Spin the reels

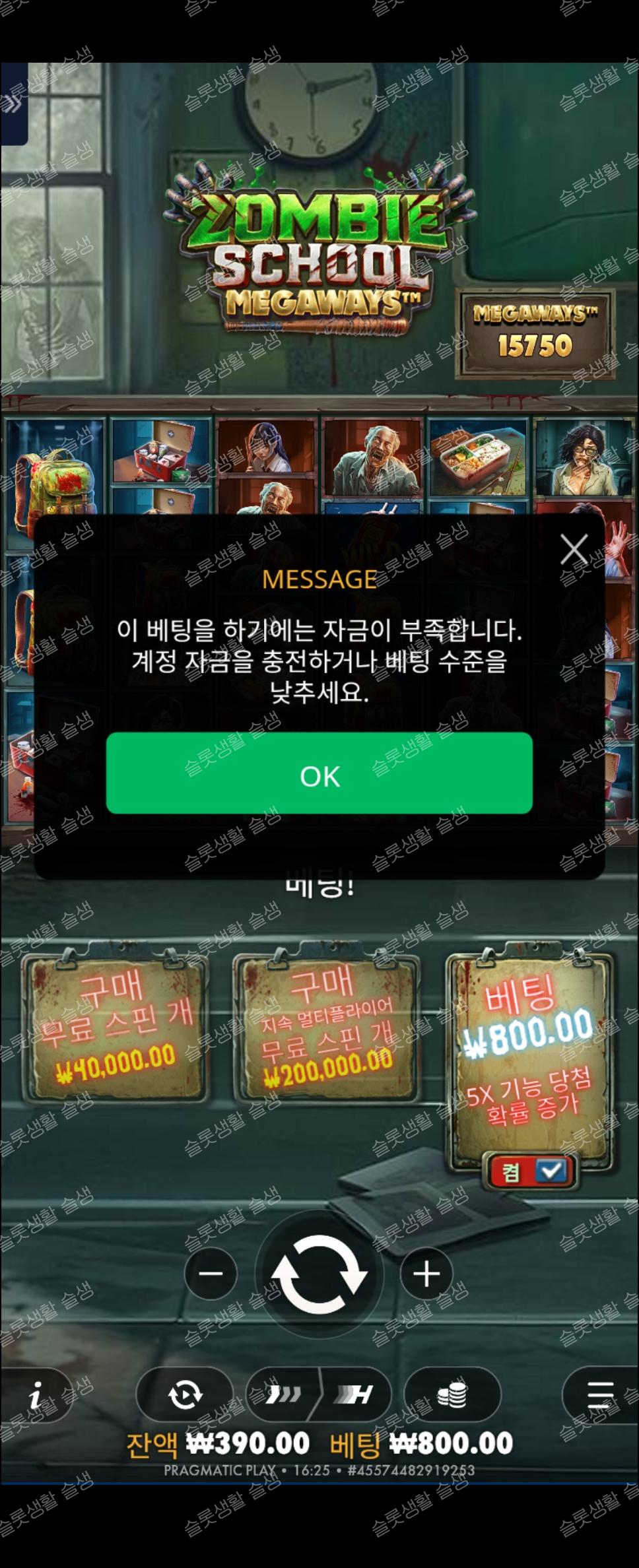(319, 1273)
